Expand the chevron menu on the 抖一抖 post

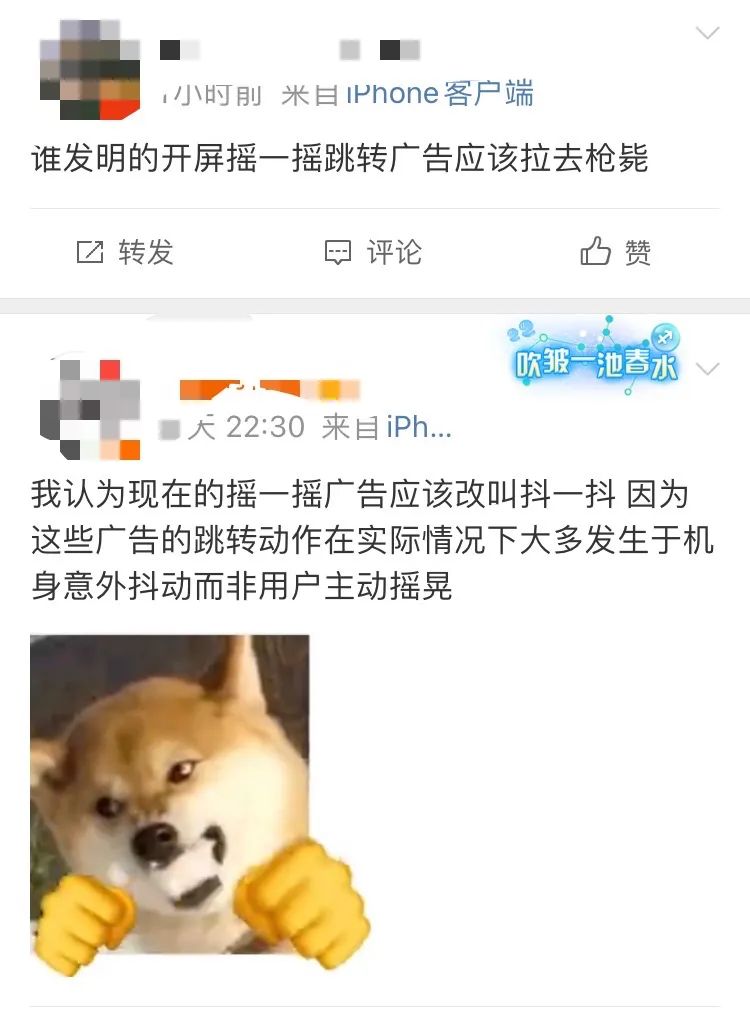point(707,369)
